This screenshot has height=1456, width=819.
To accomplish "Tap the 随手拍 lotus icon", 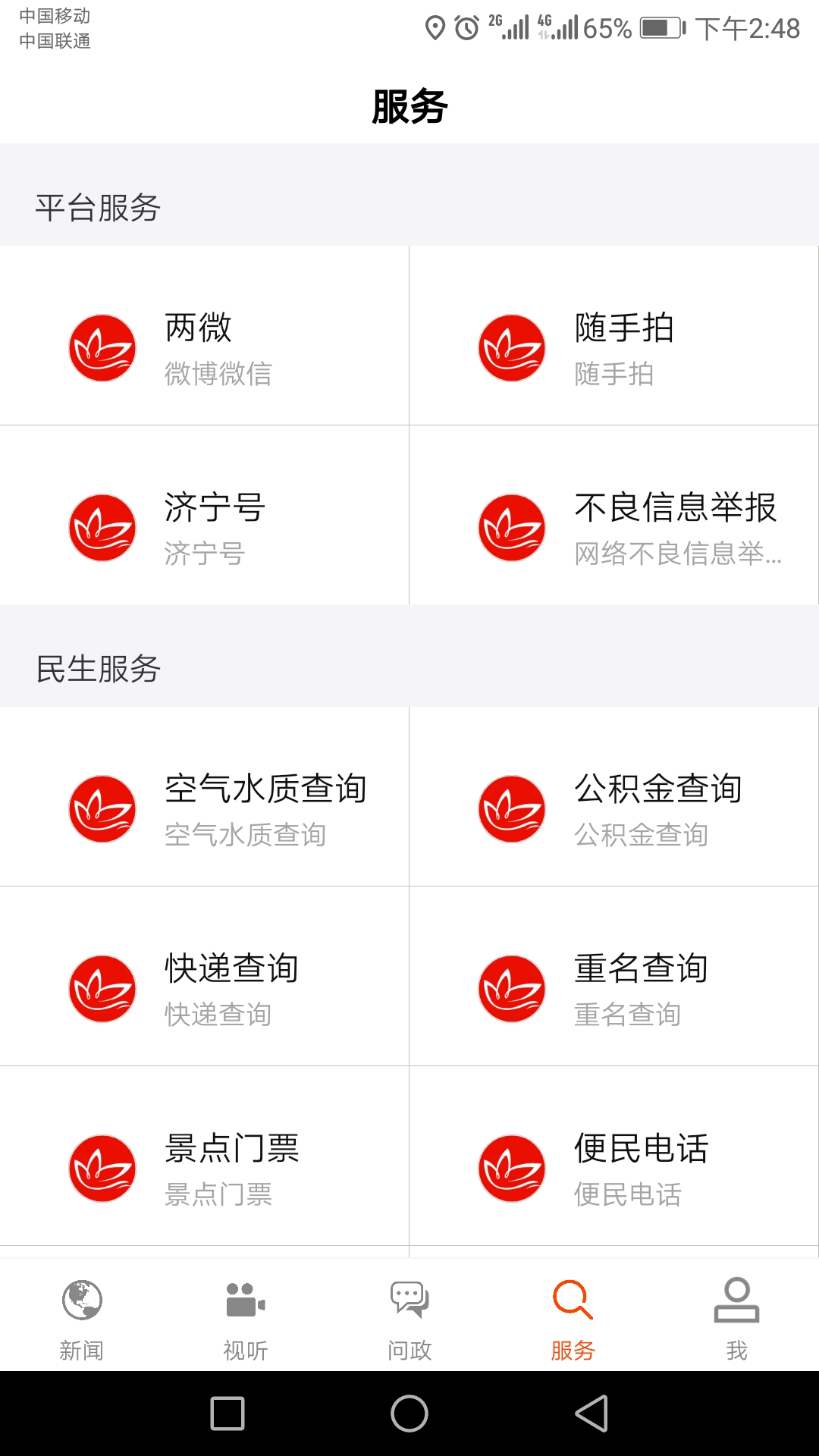I will (x=511, y=347).
